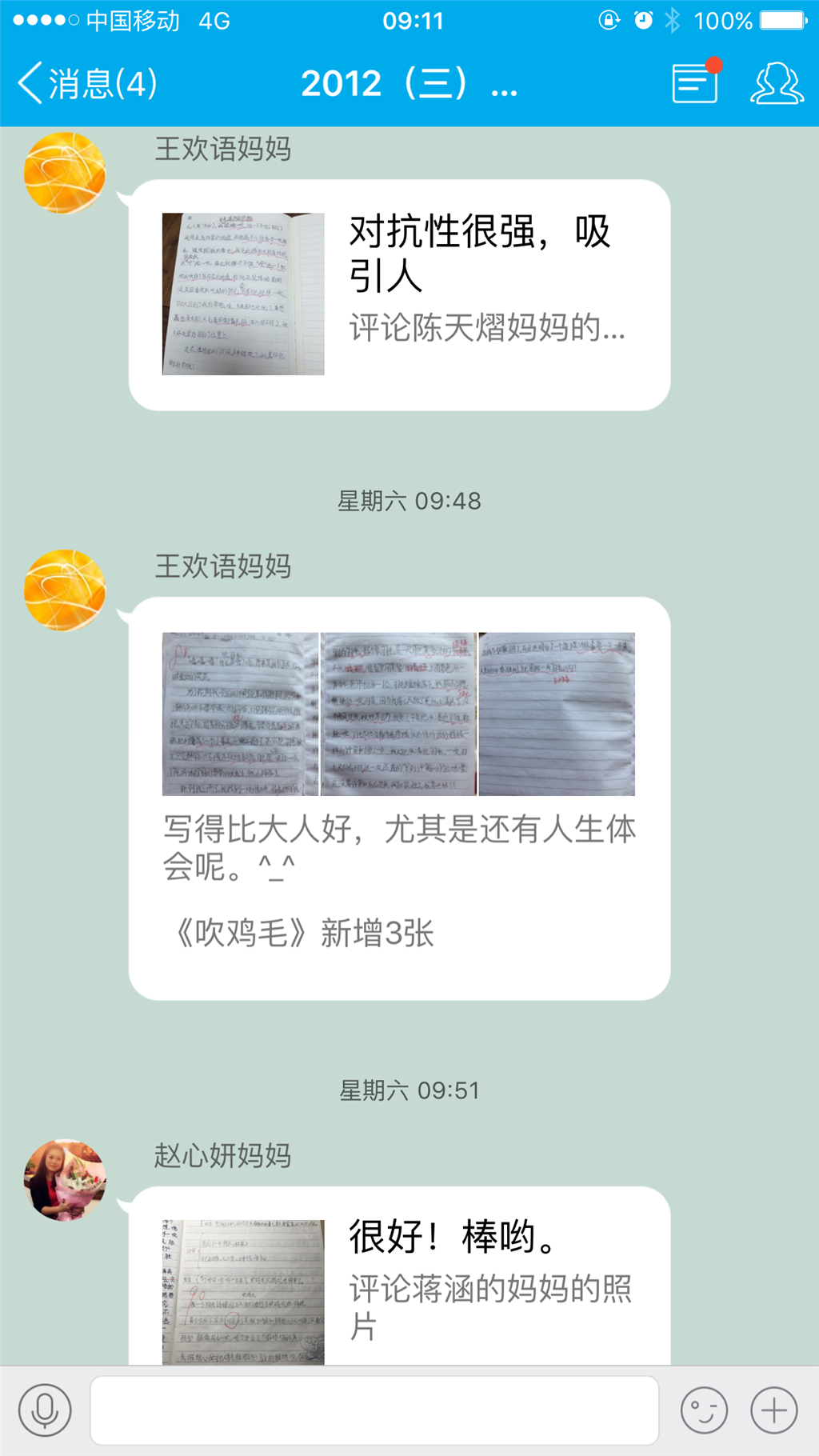
Task: Open the 《吹鸡毛》新增3张 album card
Action: [399, 798]
